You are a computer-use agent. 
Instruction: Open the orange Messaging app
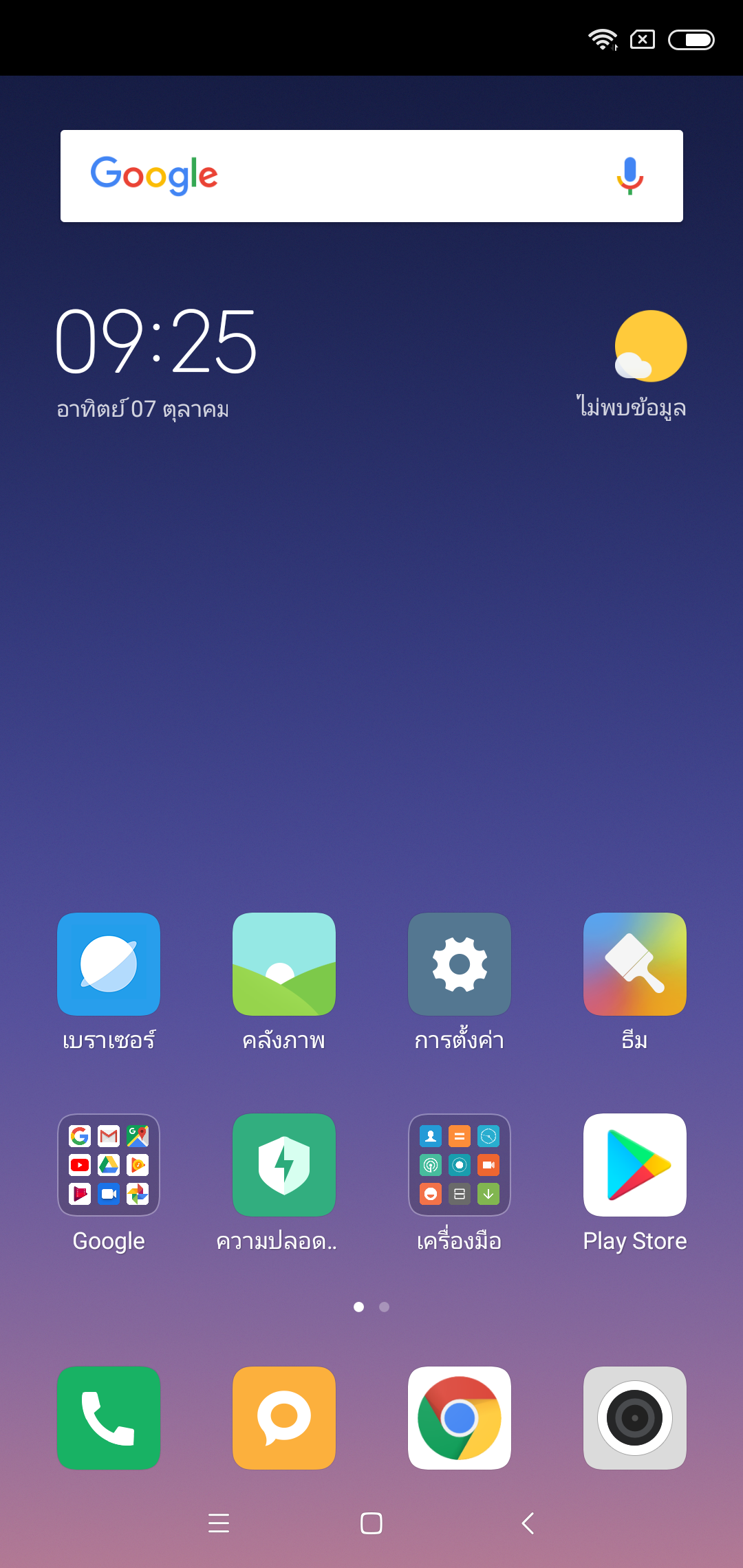[x=284, y=1418]
